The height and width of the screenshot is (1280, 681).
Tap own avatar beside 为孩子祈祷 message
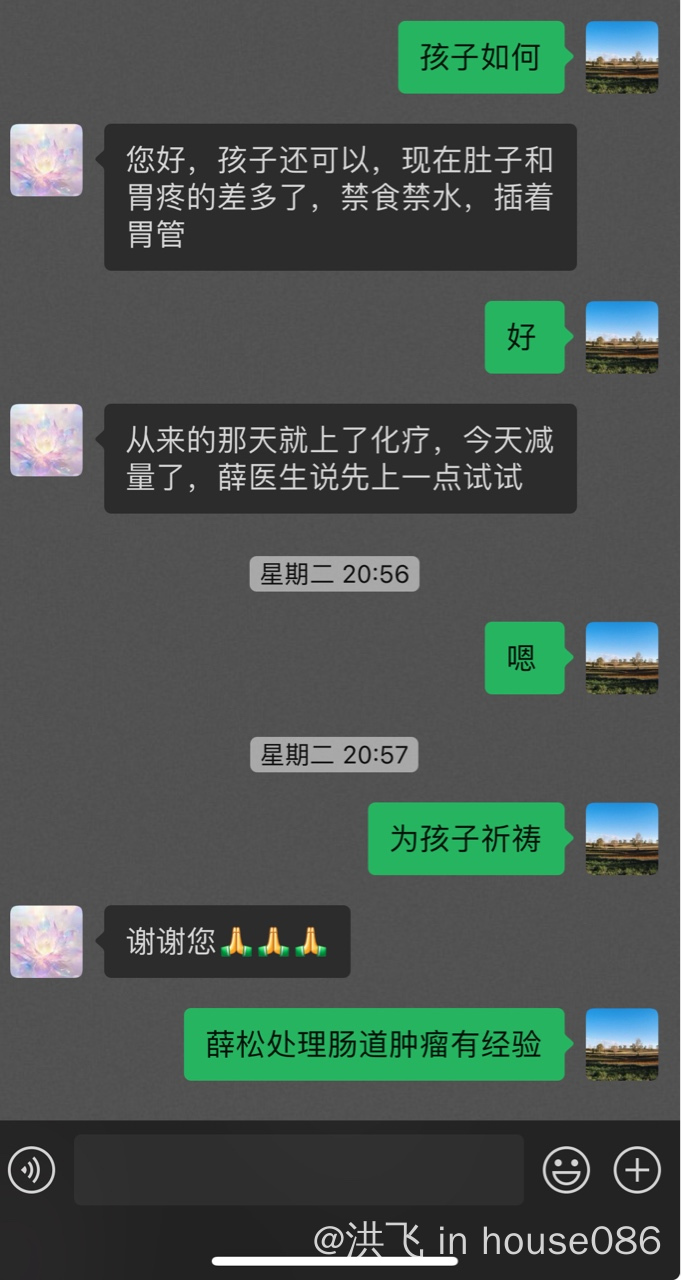click(621, 838)
